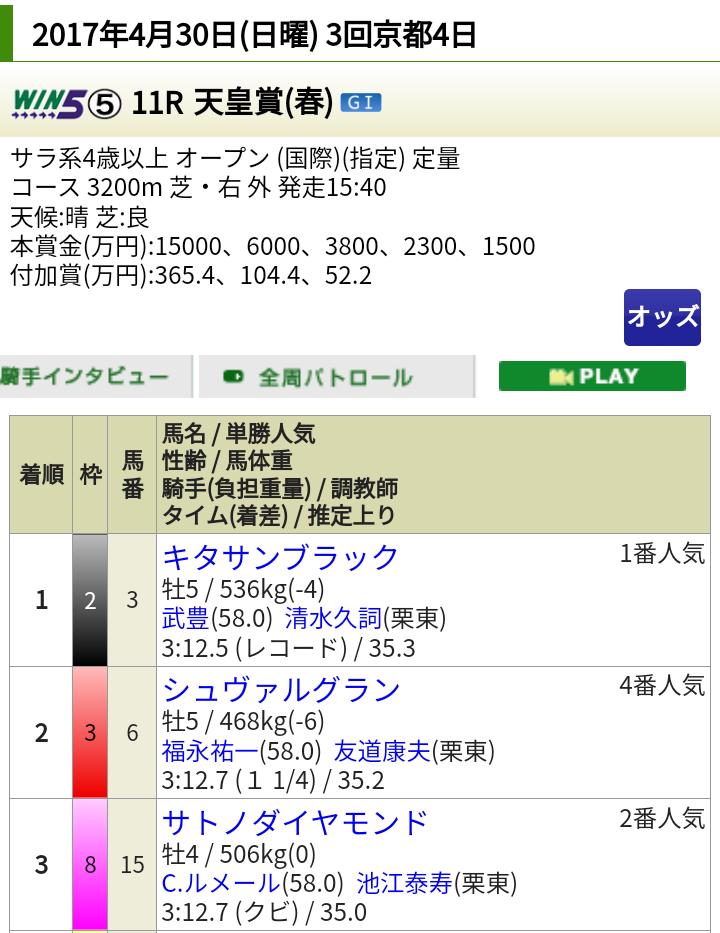Open 全周パトロール patrol video
This screenshot has width=720, height=933.
point(334,377)
